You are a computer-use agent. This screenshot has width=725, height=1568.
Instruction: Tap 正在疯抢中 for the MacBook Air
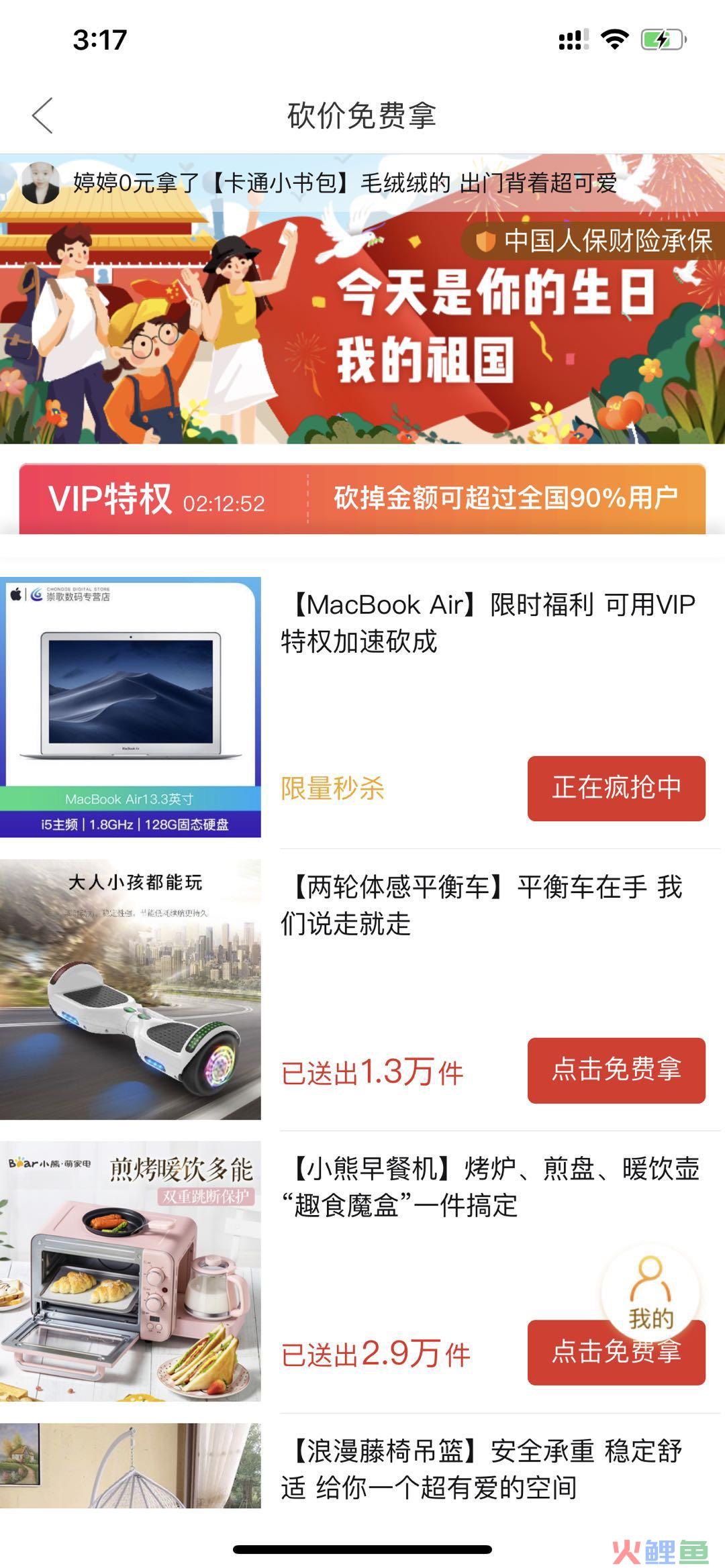tap(616, 788)
